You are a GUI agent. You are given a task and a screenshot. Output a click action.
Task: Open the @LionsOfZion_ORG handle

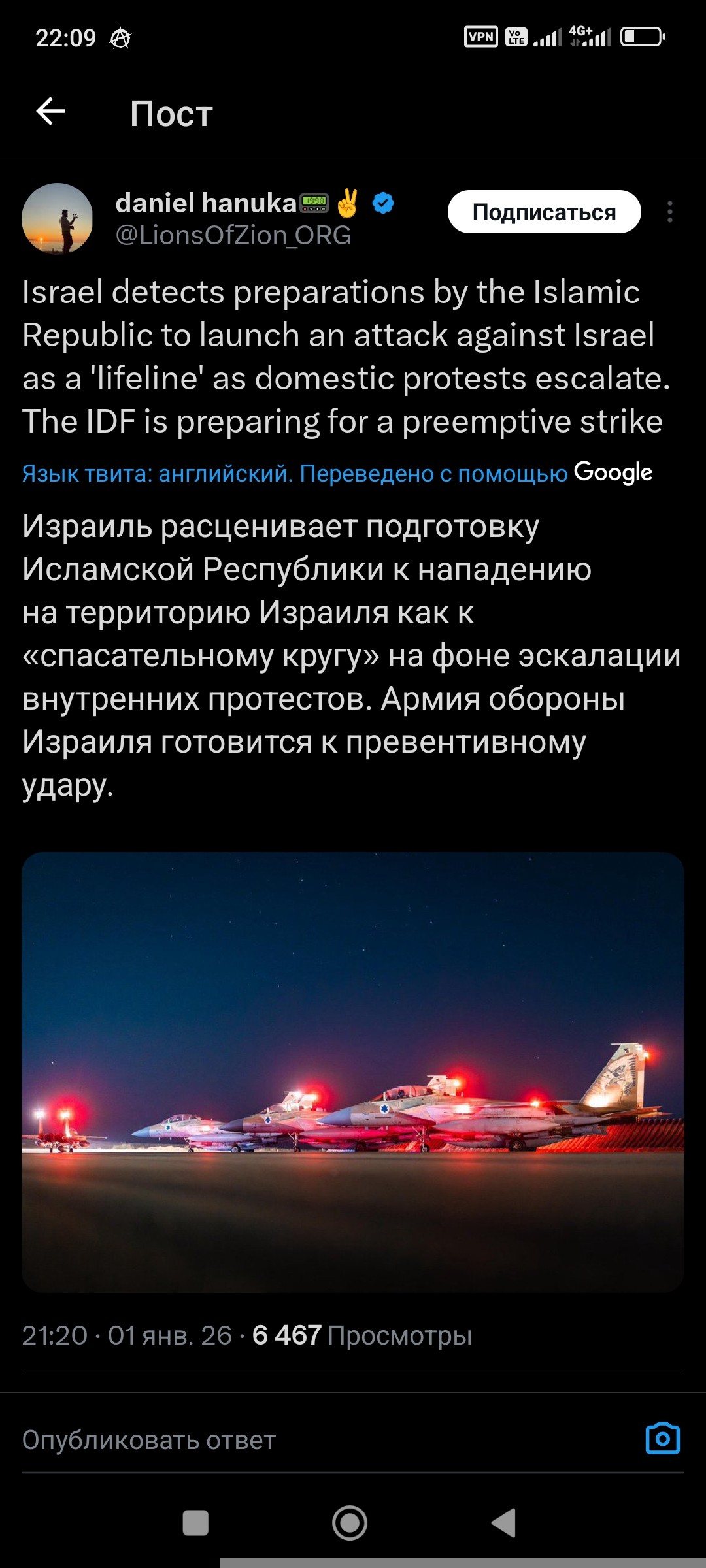(233, 235)
